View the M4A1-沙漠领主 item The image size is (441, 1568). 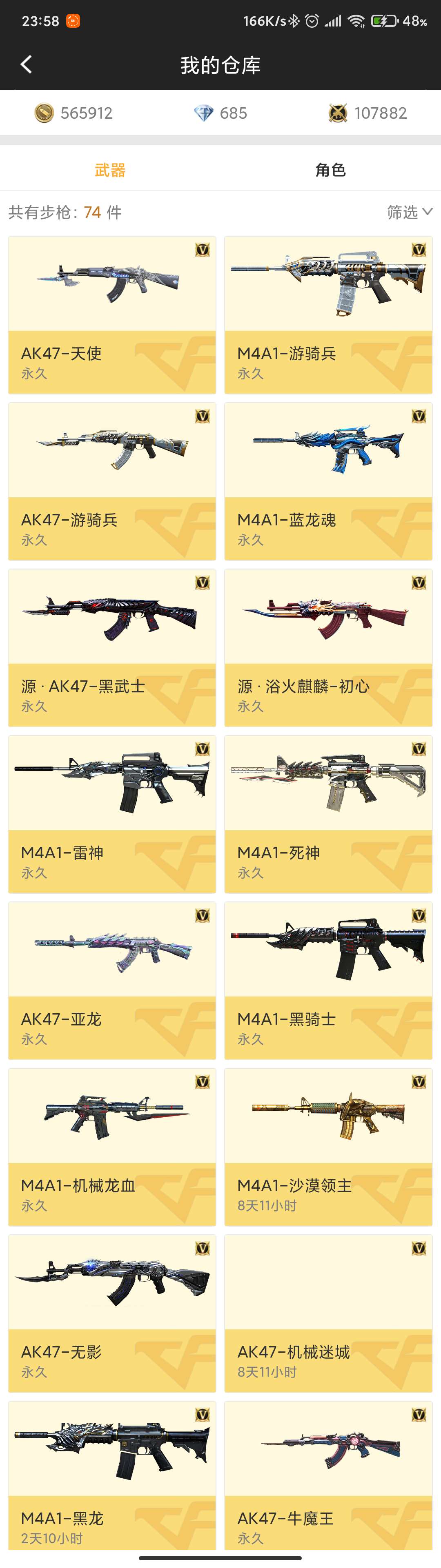point(328,1147)
